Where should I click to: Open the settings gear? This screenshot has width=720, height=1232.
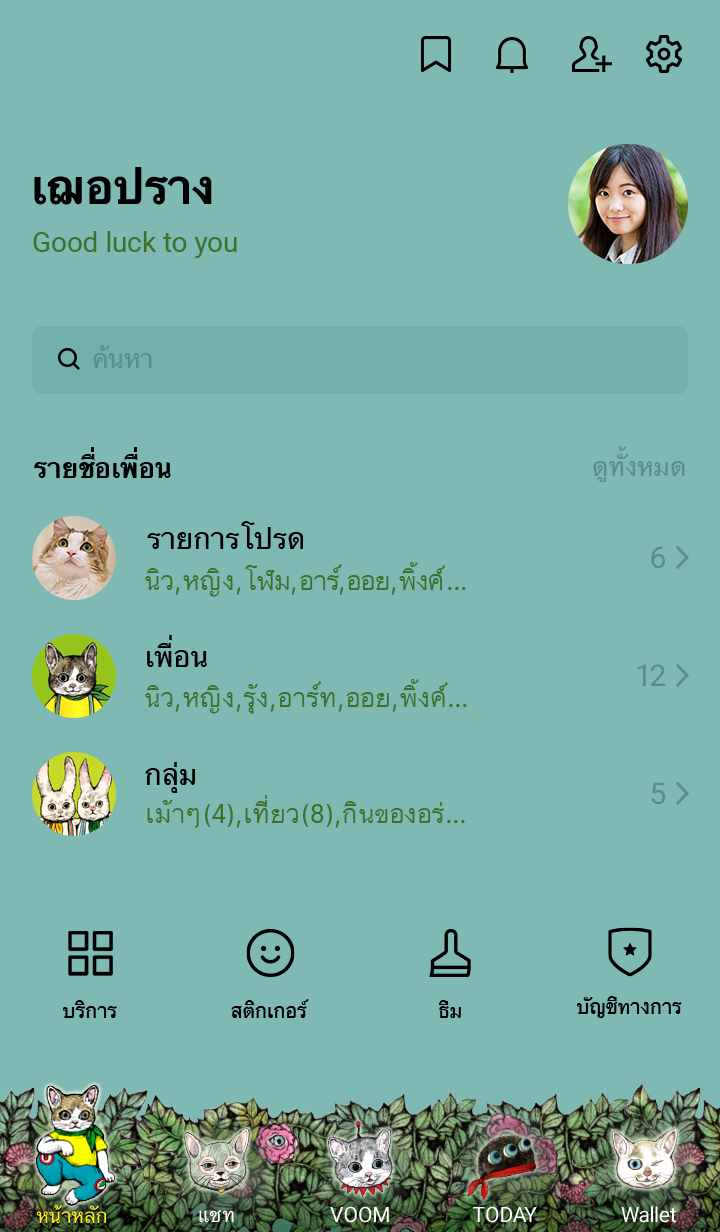click(x=664, y=55)
